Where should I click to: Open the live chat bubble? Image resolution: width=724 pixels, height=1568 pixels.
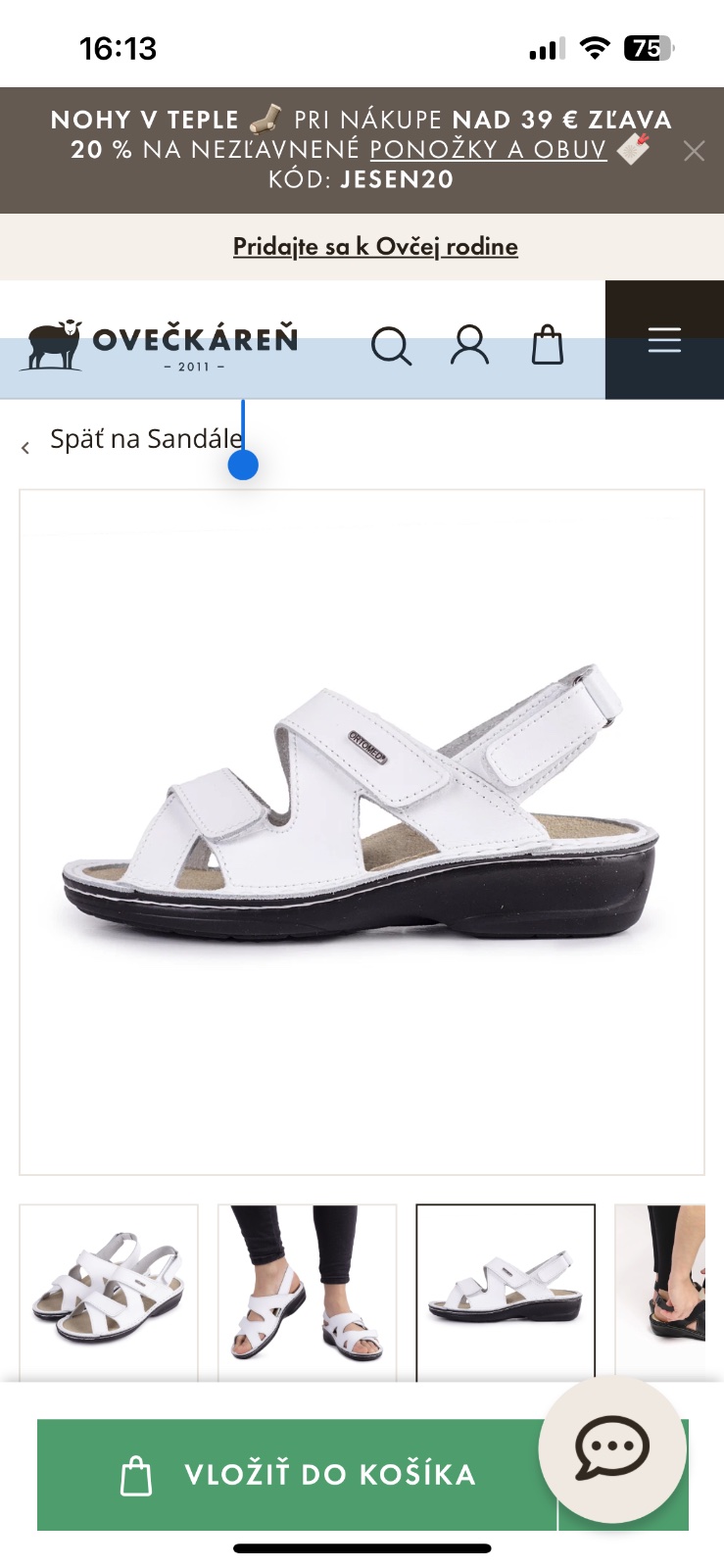tap(612, 1446)
